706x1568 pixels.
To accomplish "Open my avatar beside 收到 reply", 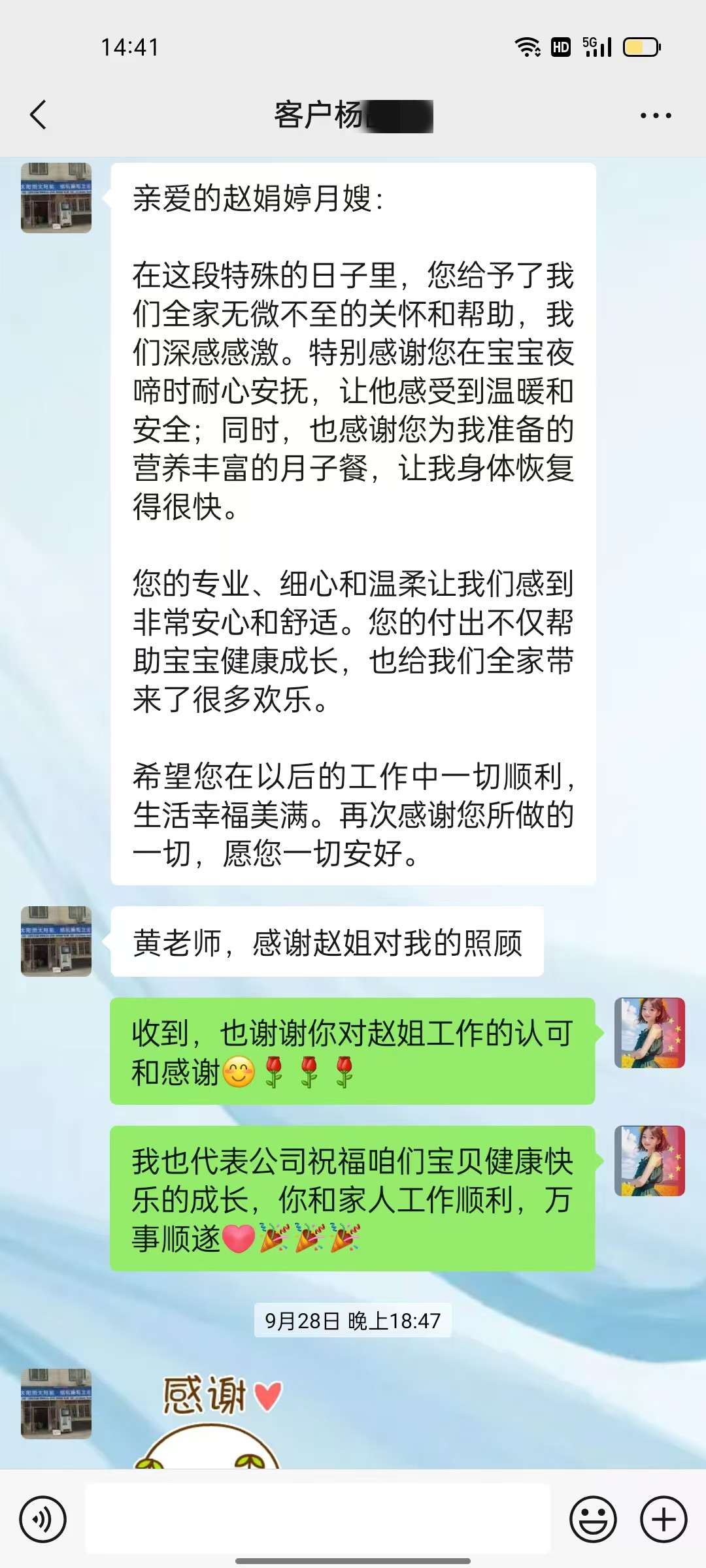I will pos(649,1032).
